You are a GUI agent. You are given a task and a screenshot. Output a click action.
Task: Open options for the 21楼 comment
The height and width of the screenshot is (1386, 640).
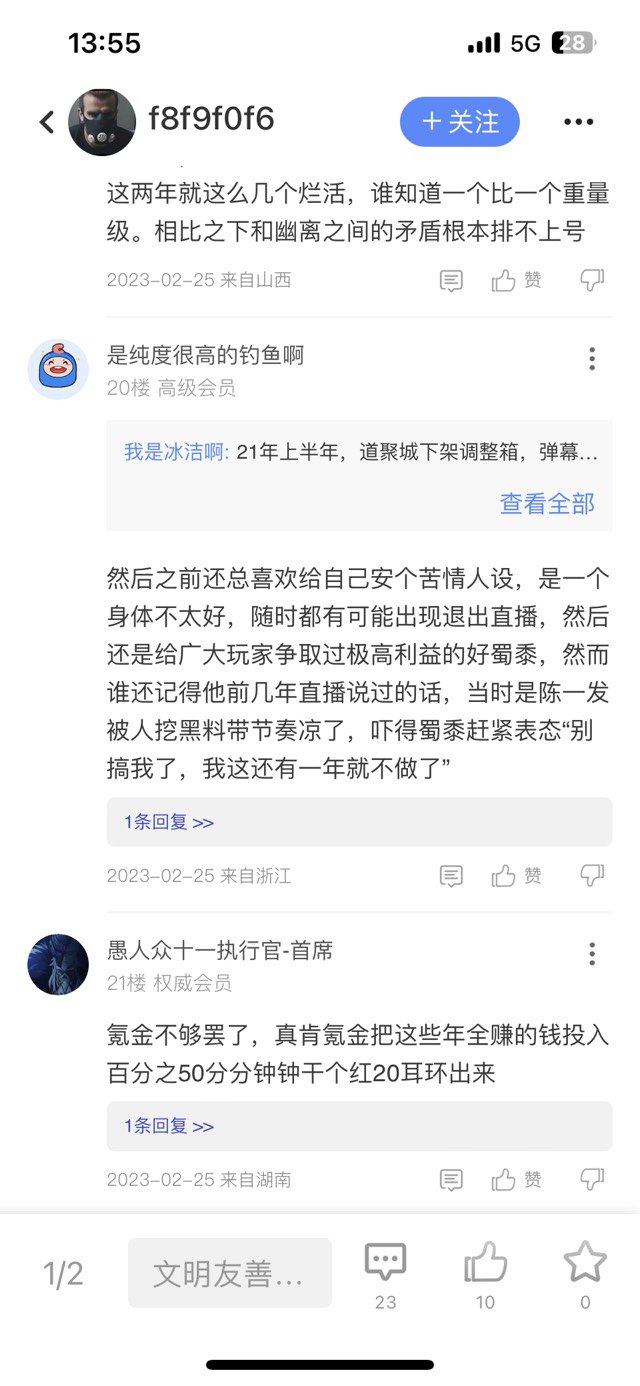592,954
